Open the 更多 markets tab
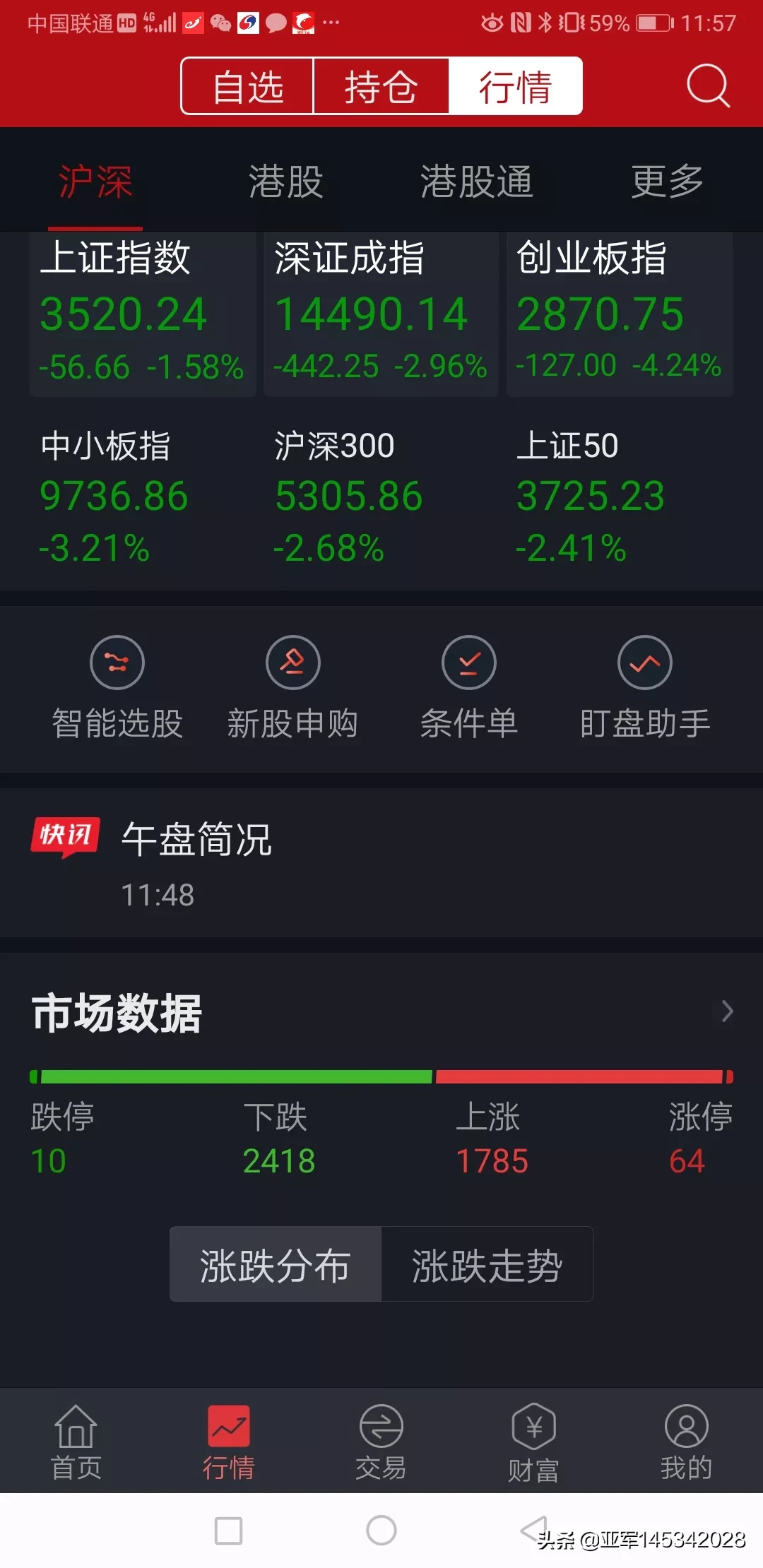The image size is (763, 1568). coord(667,182)
